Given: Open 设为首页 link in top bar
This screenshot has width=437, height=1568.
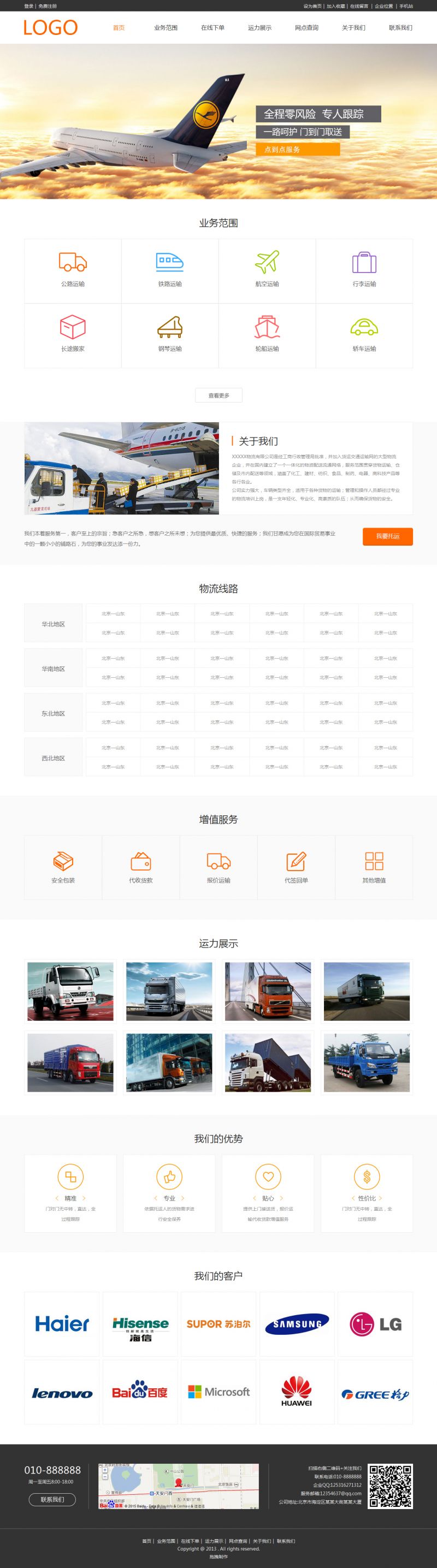Looking at the screenshot, I should pyautogui.click(x=312, y=6).
